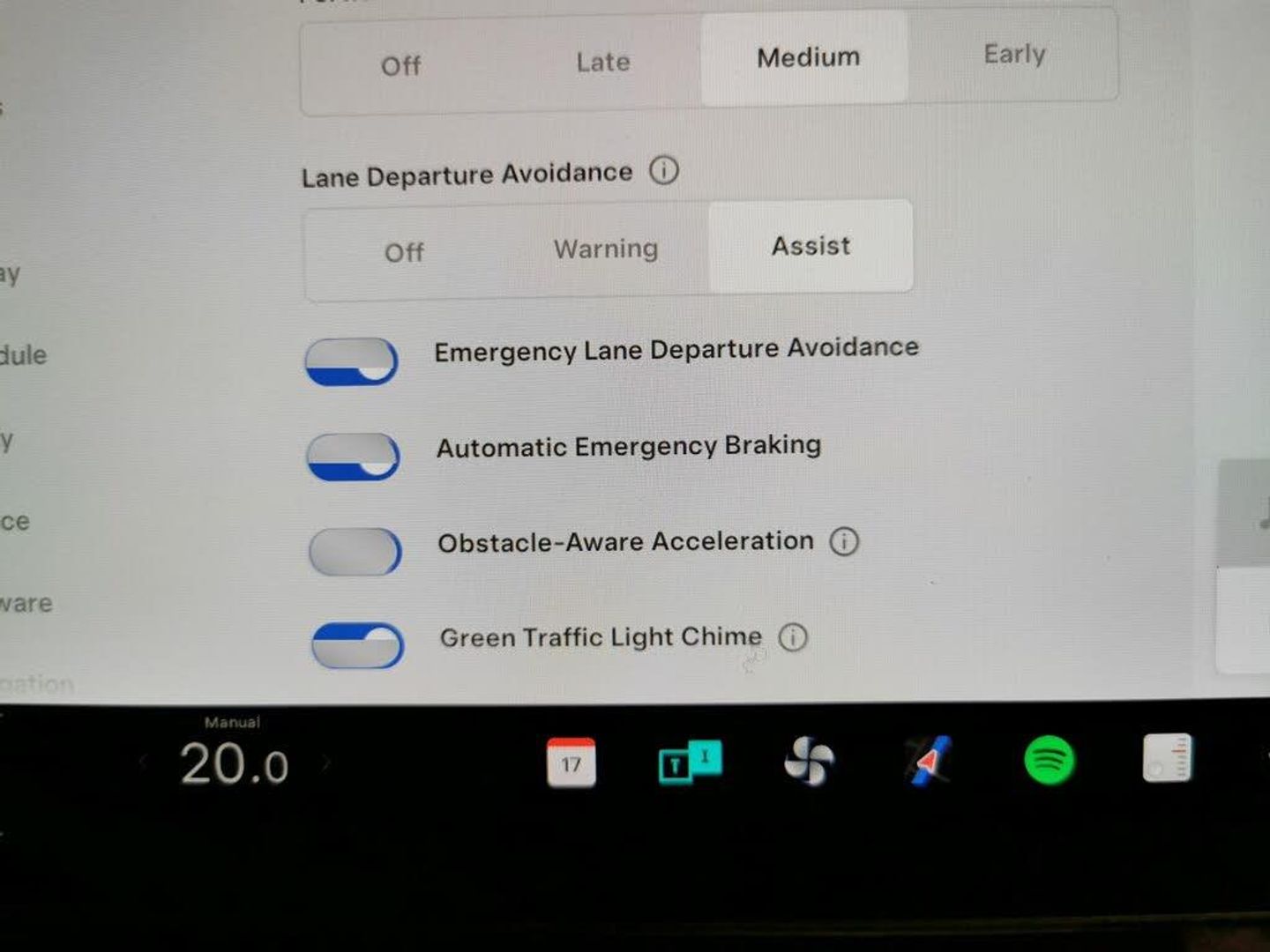Set Lane Departure Avoidance to Assist
This screenshot has width=1270, height=952.
coord(811,246)
